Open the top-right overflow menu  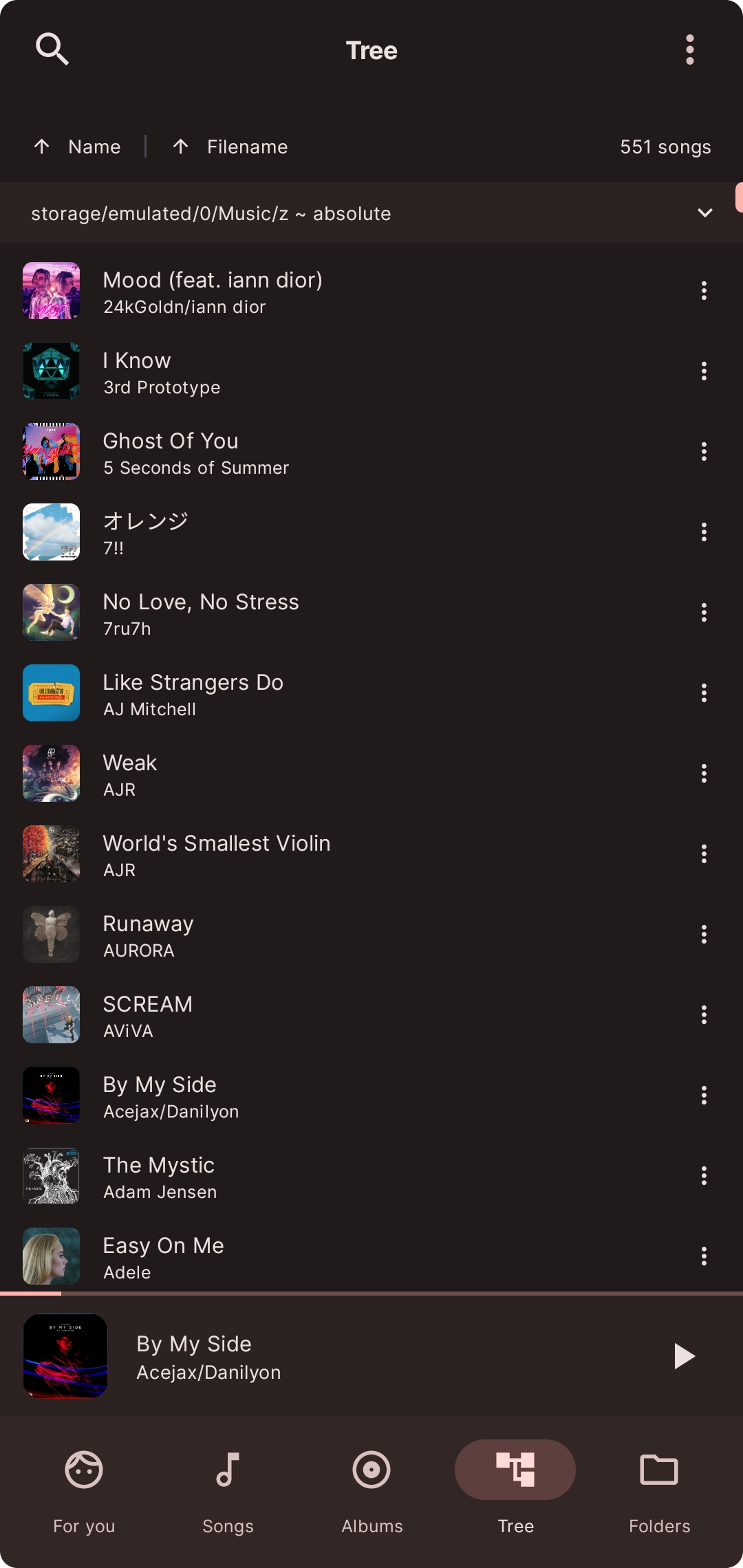(x=689, y=50)
